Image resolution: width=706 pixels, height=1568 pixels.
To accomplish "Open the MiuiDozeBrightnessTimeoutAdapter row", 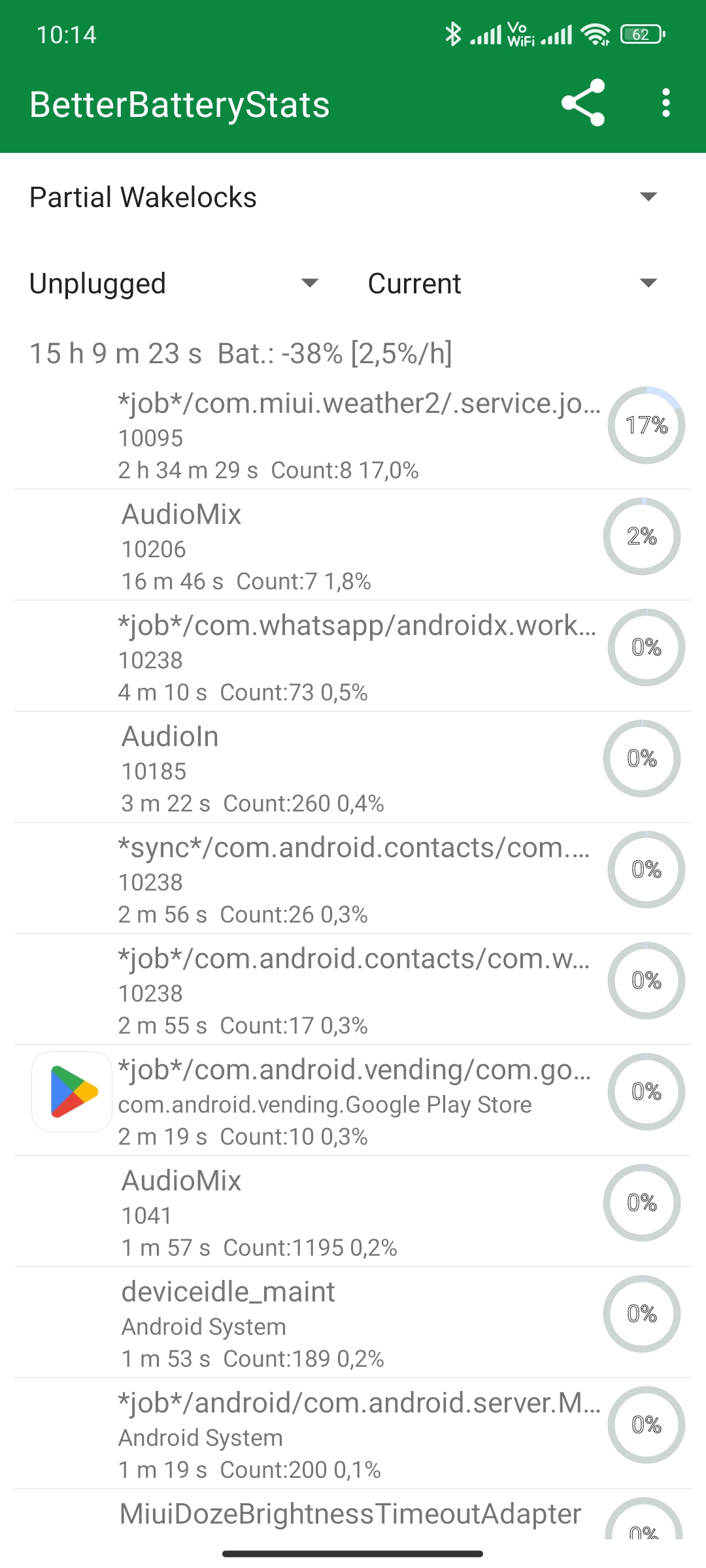I will (x=353, y=1514).
